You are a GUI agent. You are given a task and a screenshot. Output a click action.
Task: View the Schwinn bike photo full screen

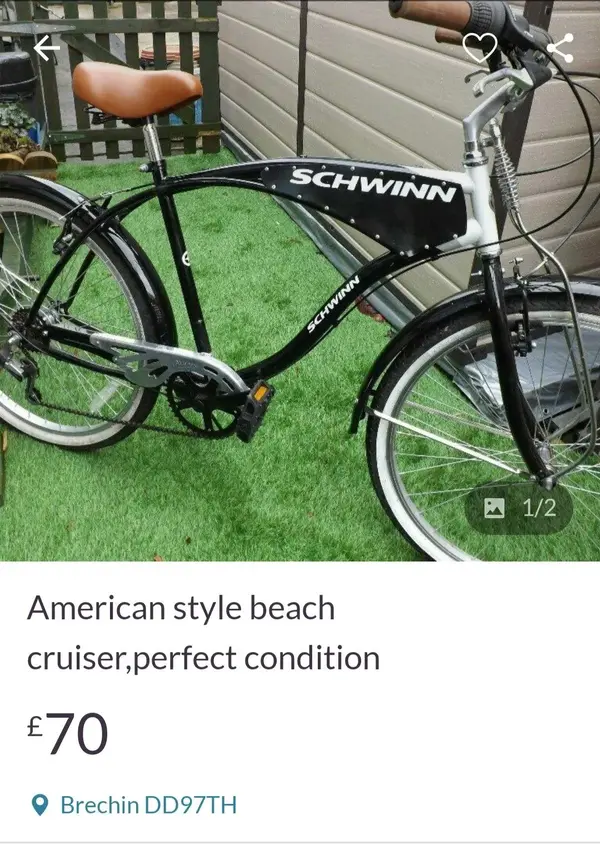(300, 290)
